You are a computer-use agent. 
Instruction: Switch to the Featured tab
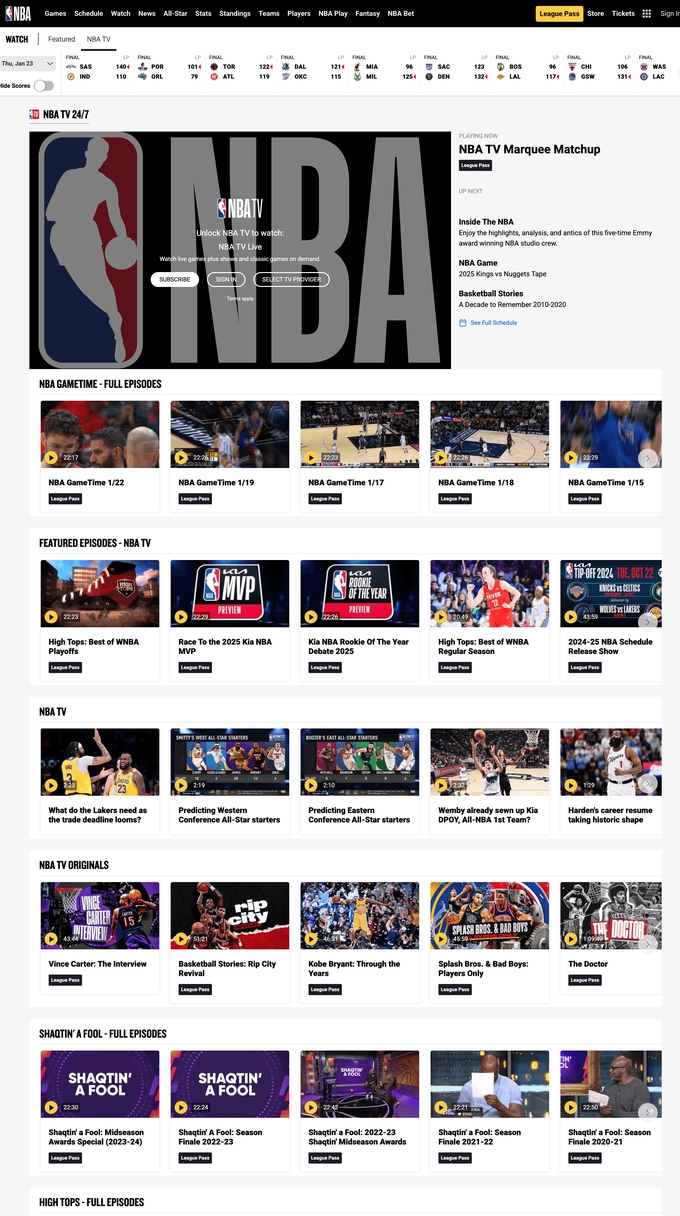click(61, 39)
